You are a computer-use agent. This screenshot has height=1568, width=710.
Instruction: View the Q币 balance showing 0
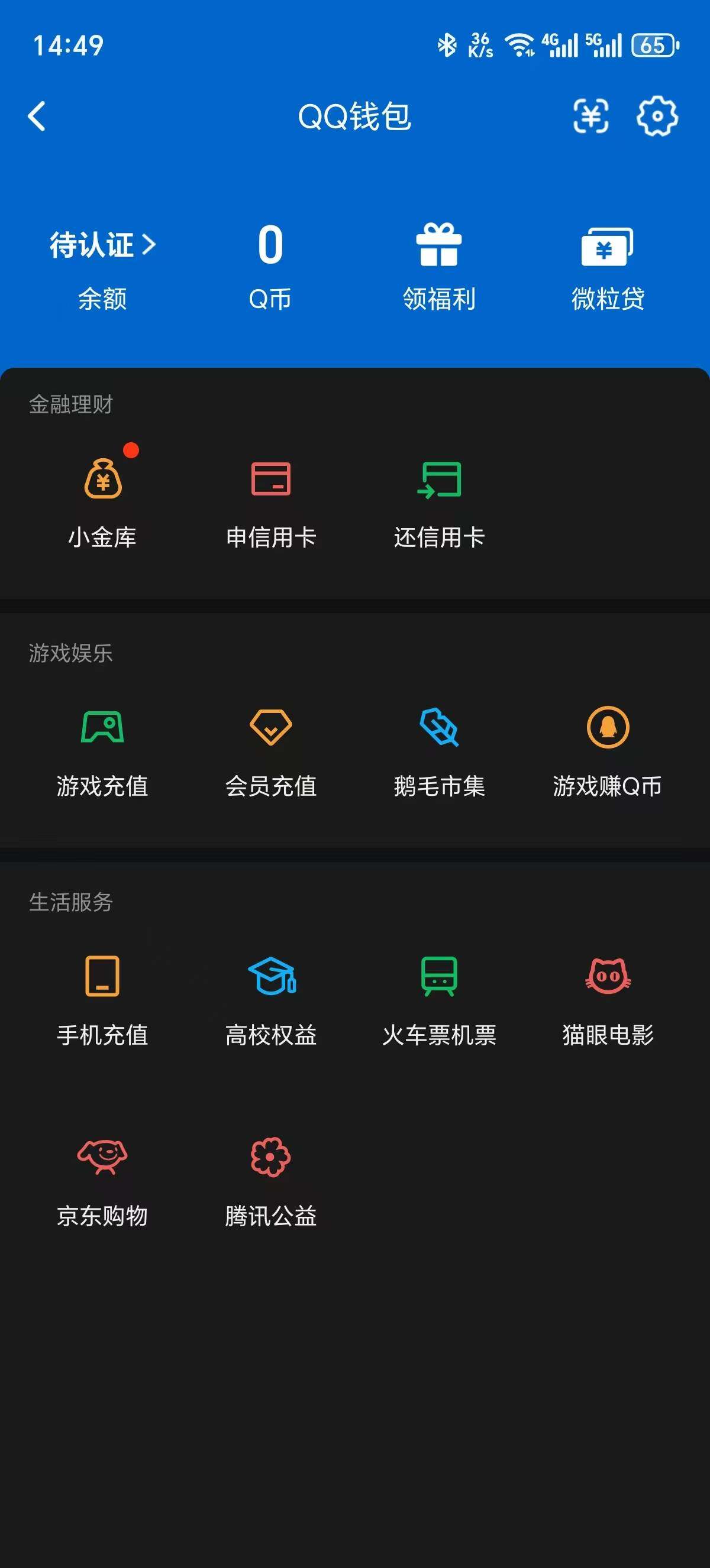tap(269, 245)
